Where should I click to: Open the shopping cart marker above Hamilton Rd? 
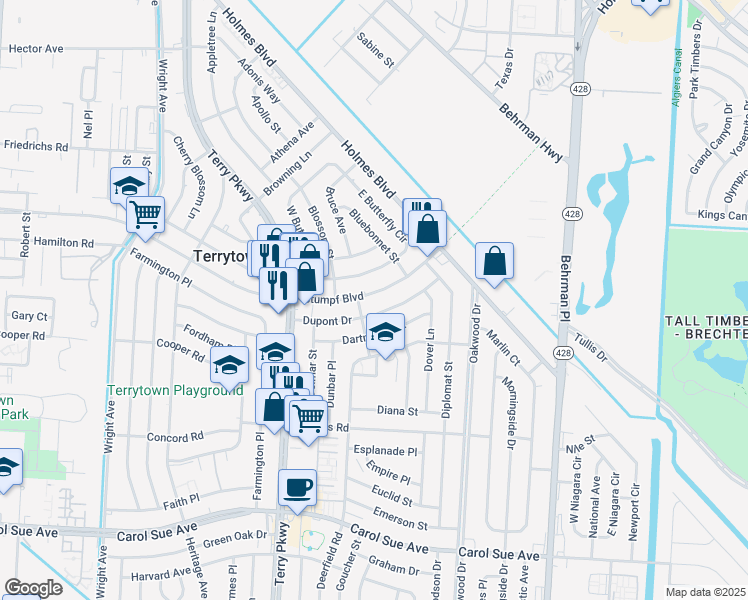(145, 217)
